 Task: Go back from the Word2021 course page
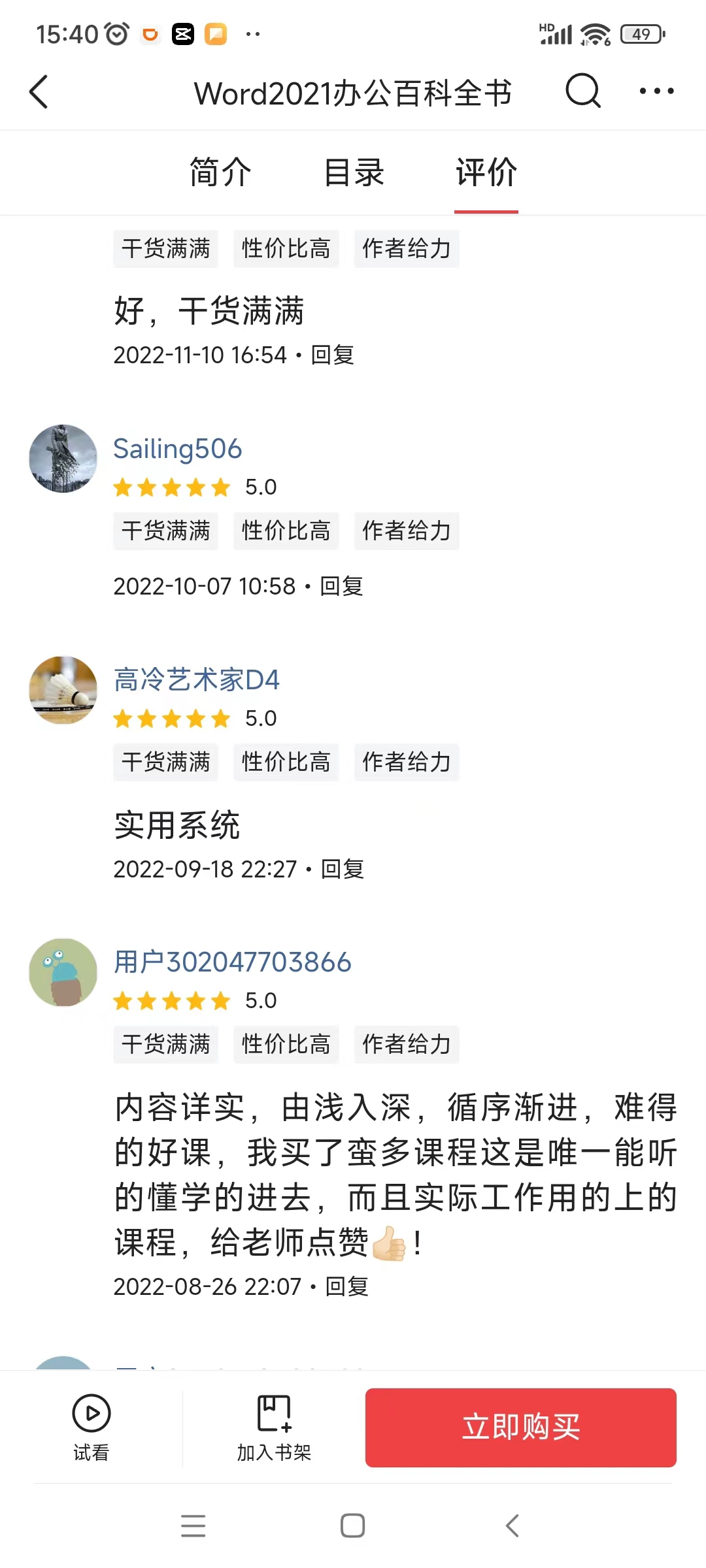(x=39, y=91)
